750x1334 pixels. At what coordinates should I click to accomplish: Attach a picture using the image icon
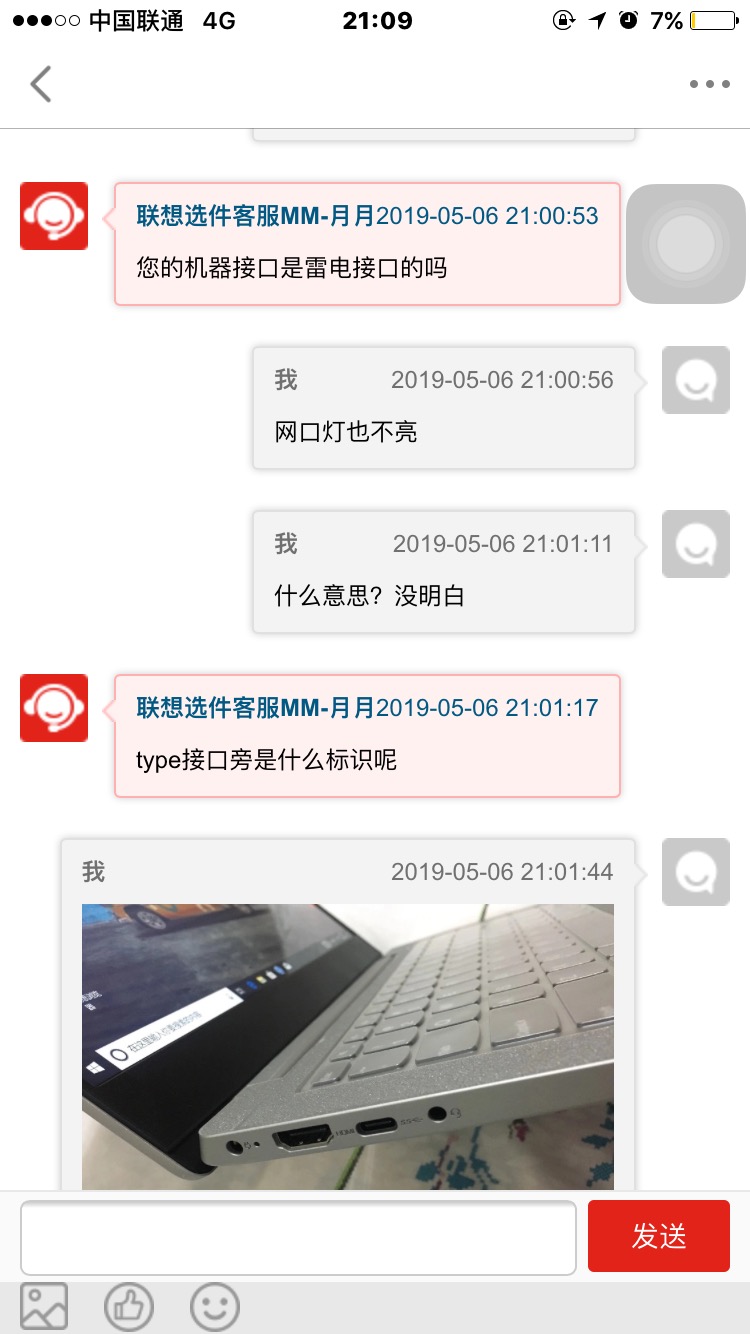coord(44,1306)
